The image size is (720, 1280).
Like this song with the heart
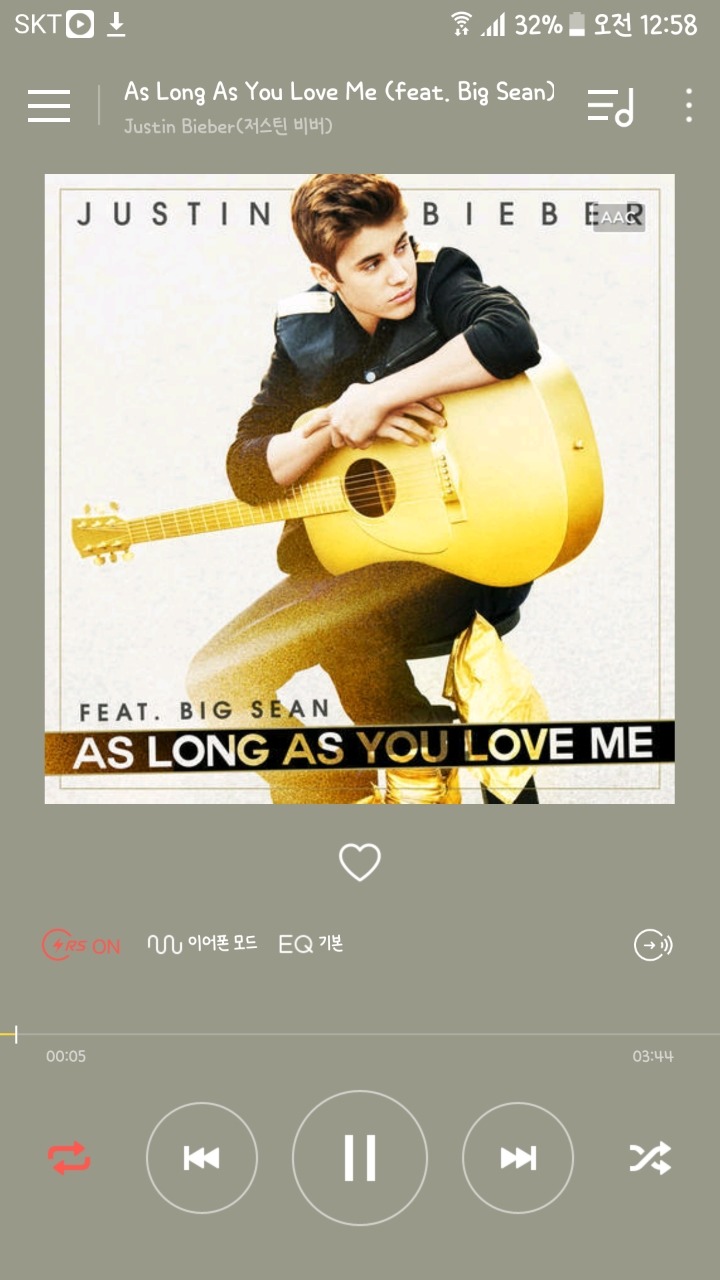click(x=360, y=862)
